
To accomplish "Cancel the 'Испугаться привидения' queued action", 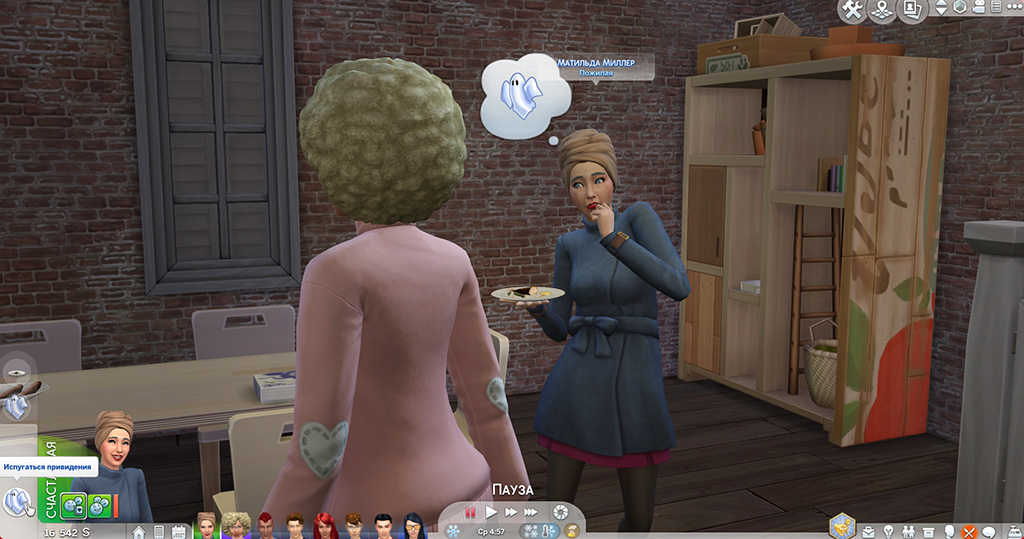I will 17,500.
